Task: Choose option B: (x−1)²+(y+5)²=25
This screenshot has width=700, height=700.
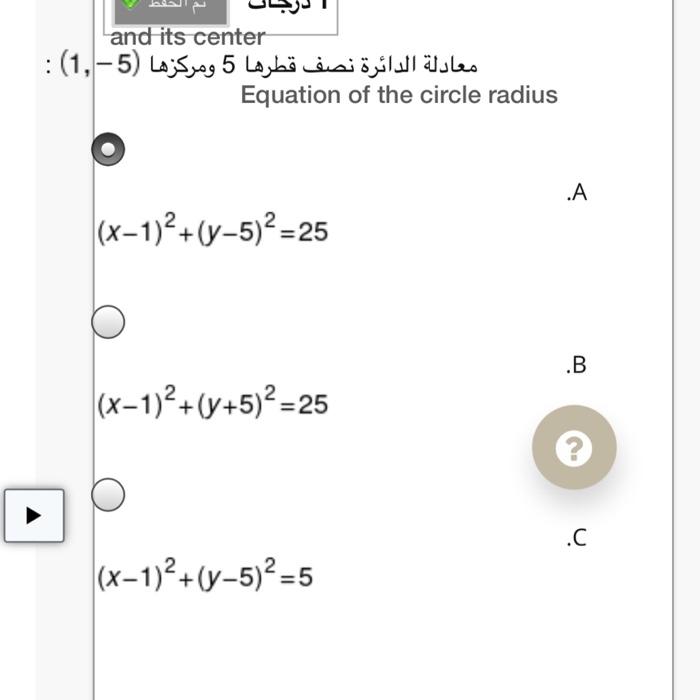Action: point(109,322)
